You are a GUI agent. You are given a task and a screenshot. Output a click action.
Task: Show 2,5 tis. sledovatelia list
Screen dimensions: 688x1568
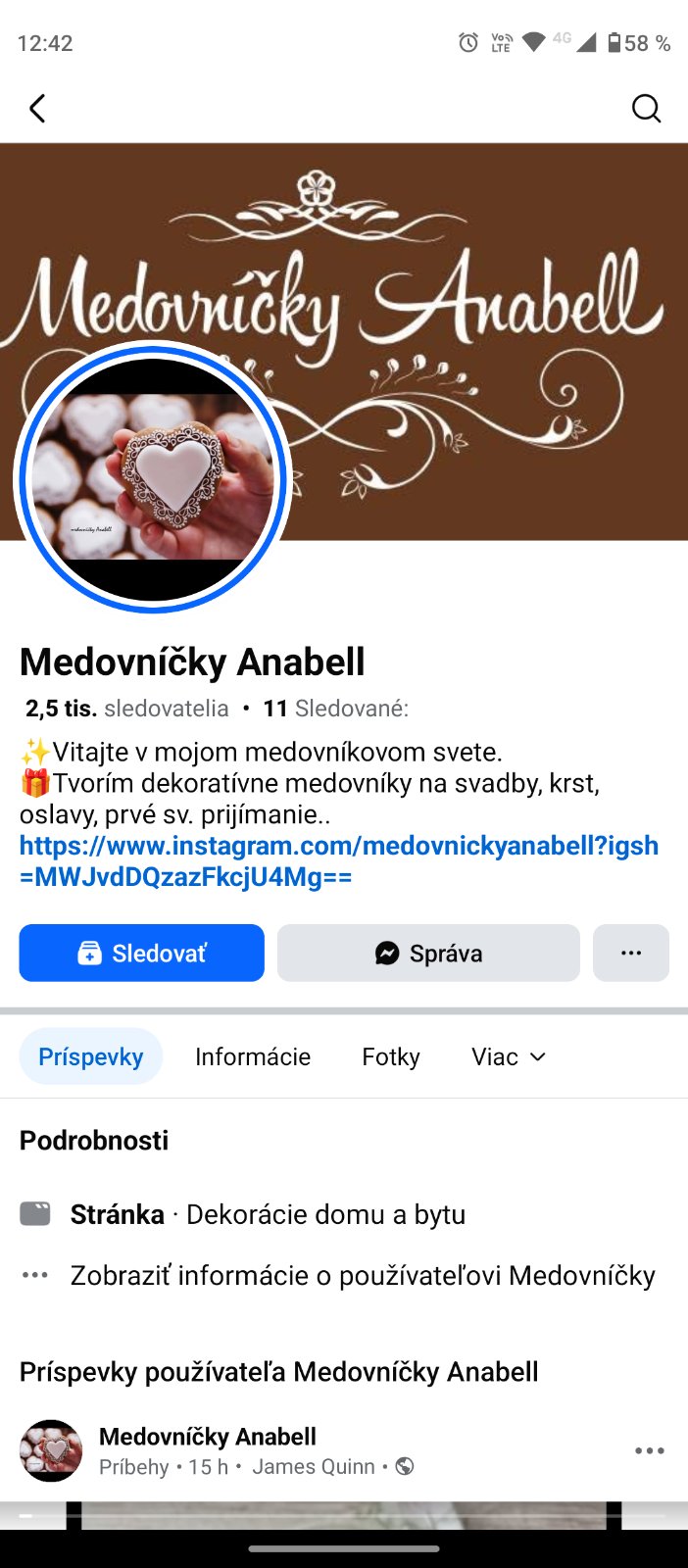pos(127,709)
